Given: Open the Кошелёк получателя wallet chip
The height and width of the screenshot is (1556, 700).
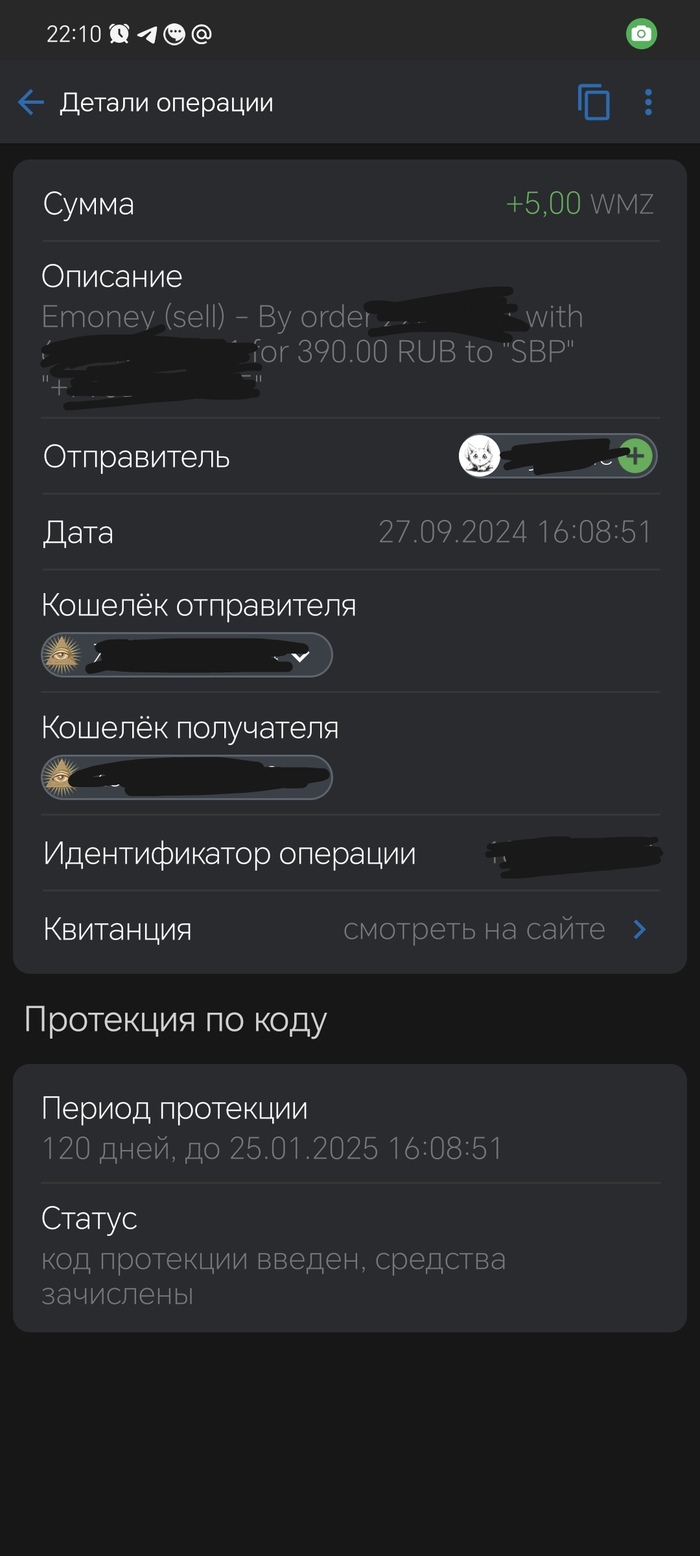Looking at the screenshot, I should 186,778.
